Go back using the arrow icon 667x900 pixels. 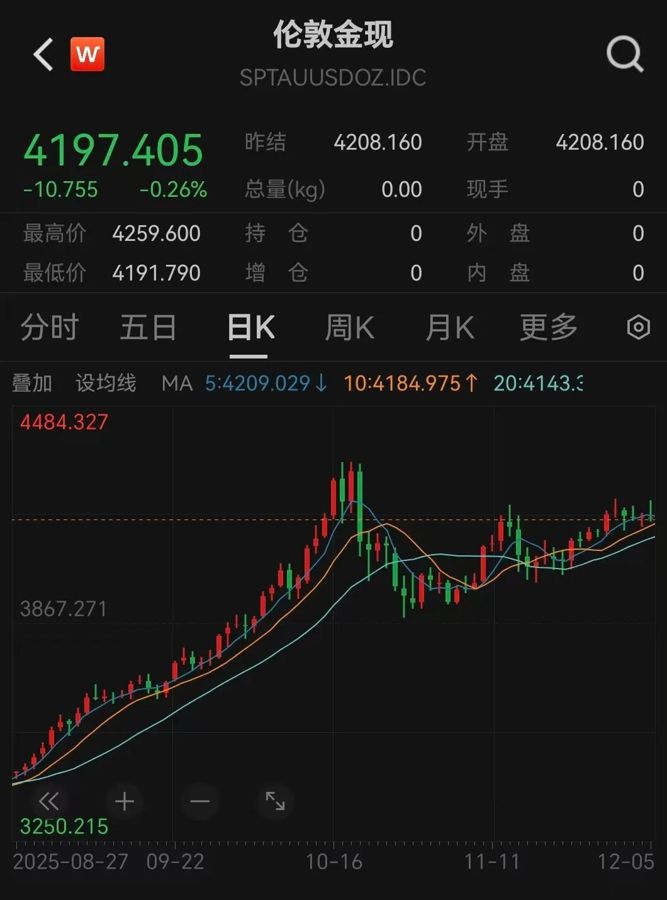[43, 54]
